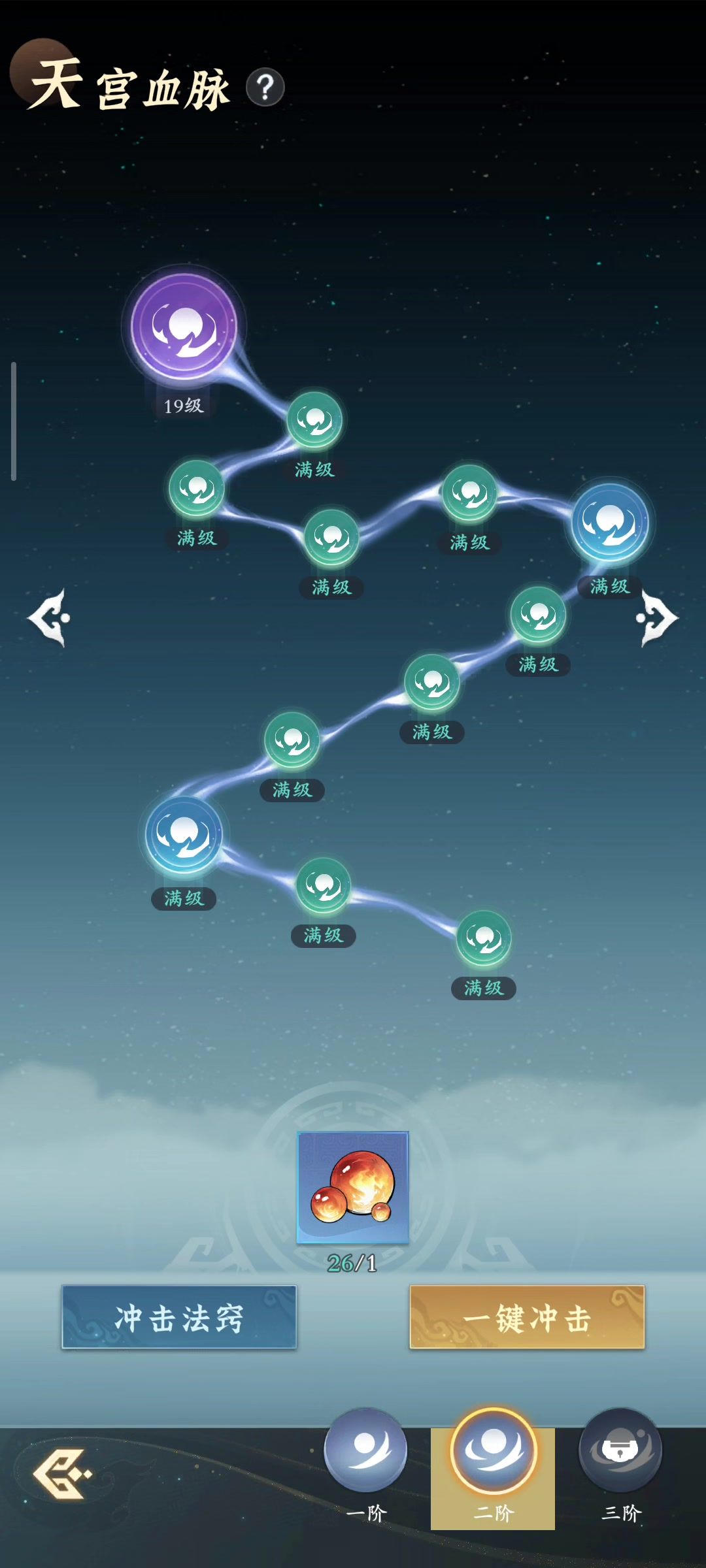Tap the 冲击法窍 button
This screenshot has height=1568, width=706.
click(x=179, y=1317)
